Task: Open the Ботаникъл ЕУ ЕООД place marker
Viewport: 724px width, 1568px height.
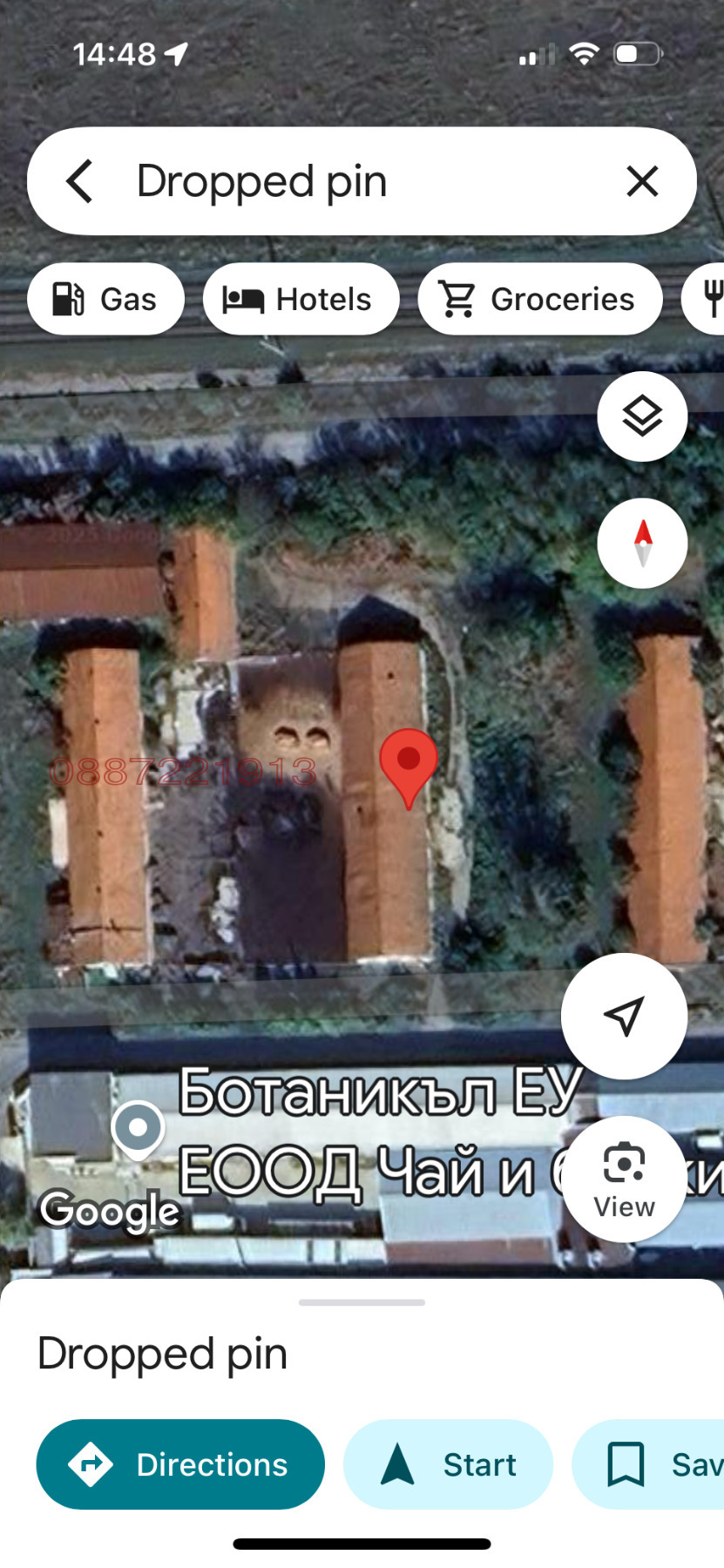Action: 139,1129
